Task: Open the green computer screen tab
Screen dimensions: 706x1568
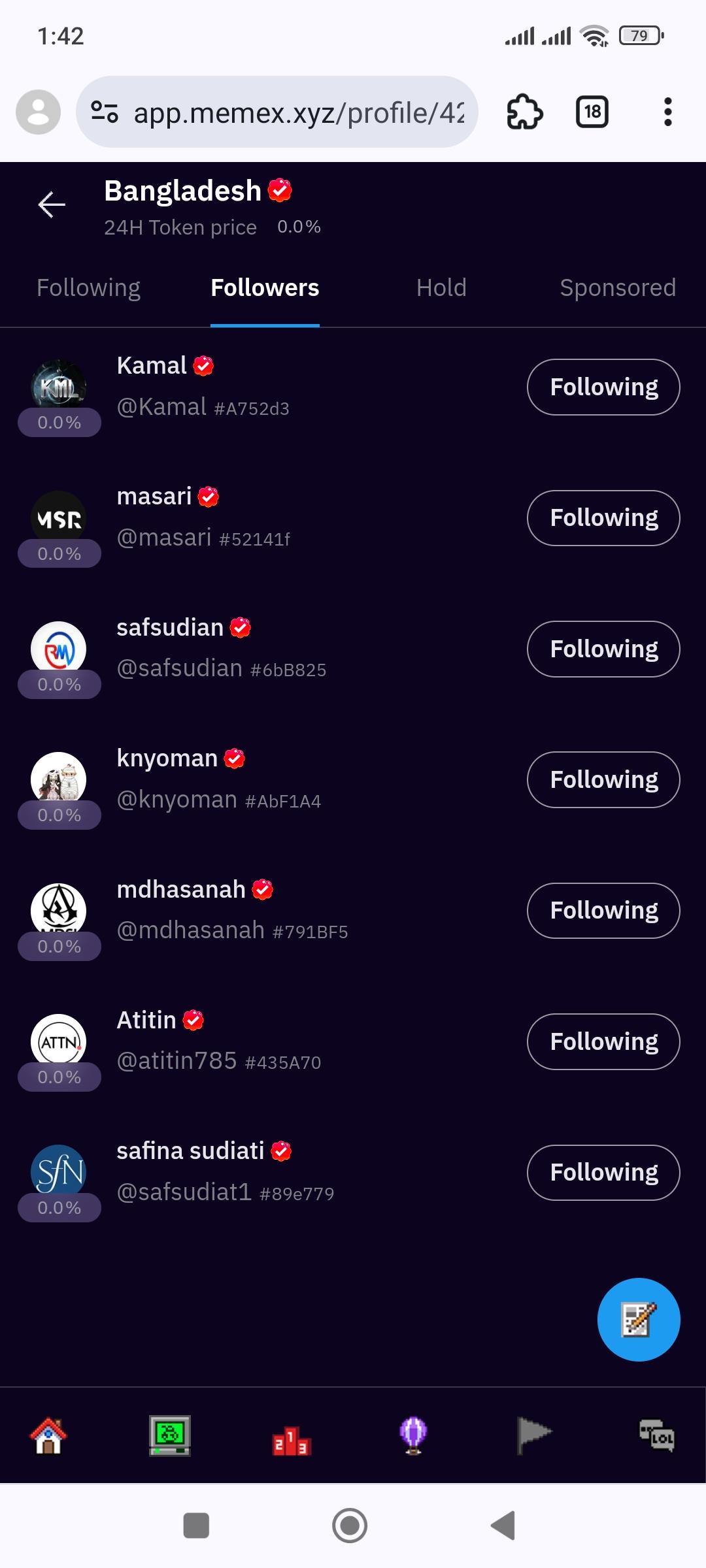Action: [170, 1435]
